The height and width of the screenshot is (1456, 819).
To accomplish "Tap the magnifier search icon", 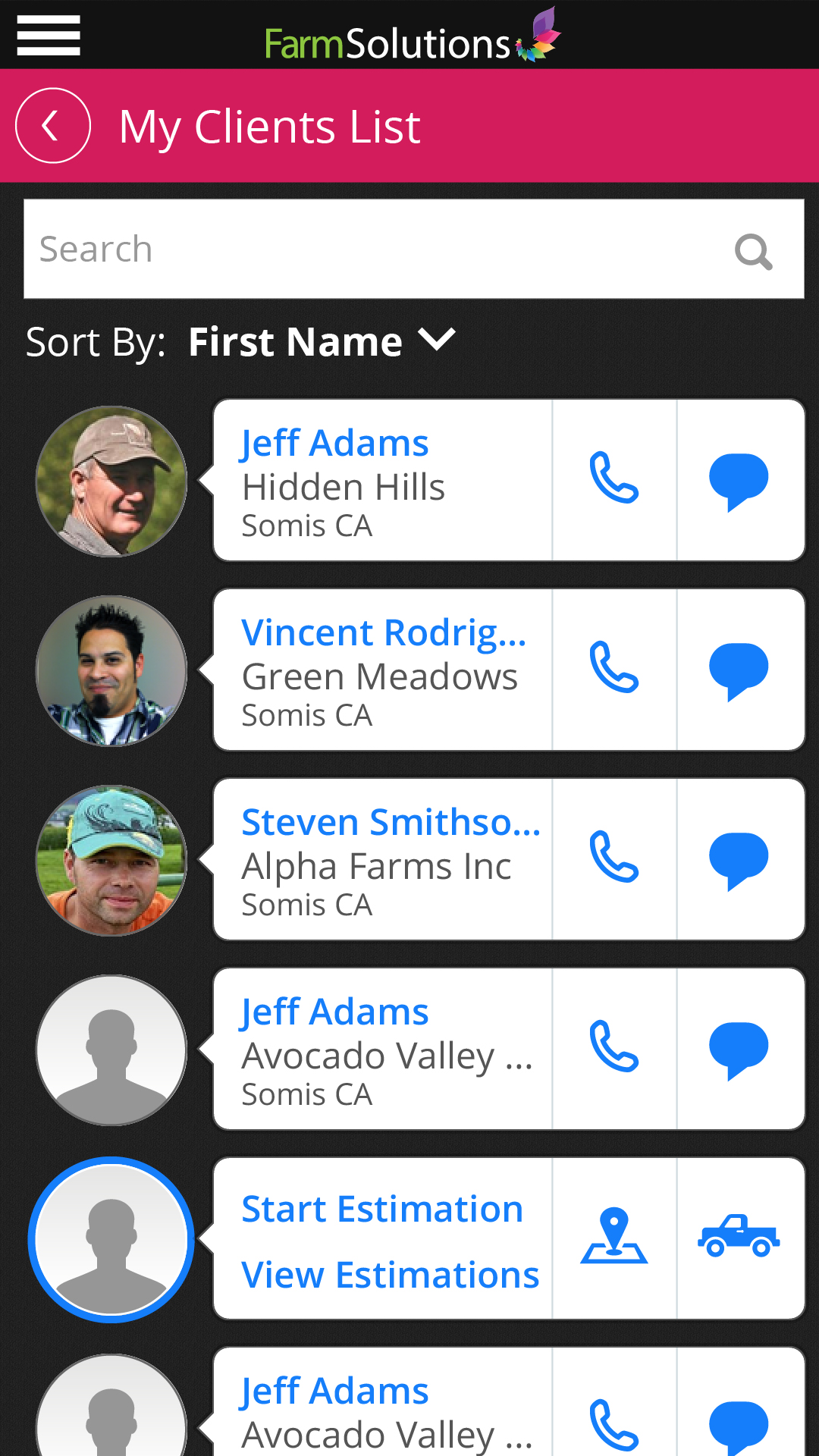I will point(753,251).
